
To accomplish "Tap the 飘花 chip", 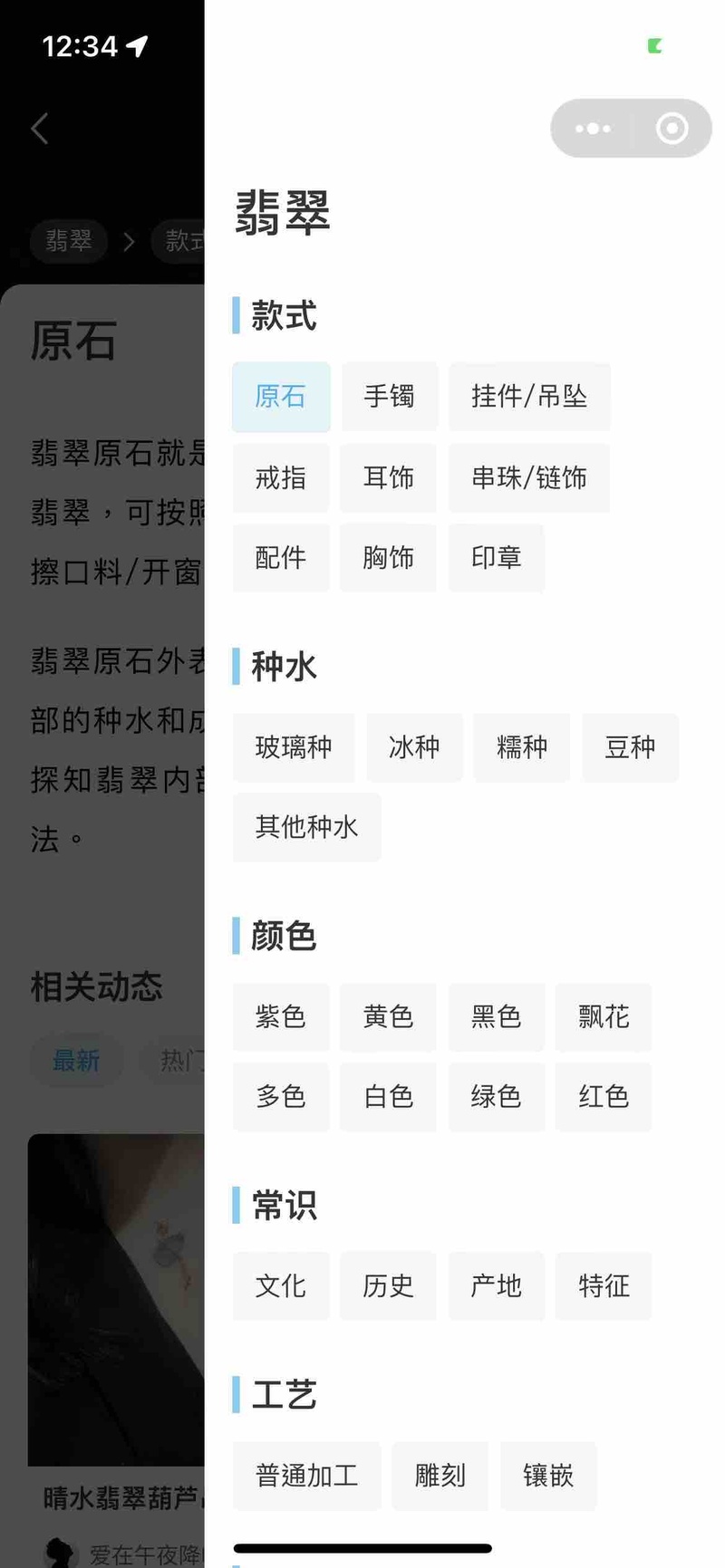I will click(604, 1017).
